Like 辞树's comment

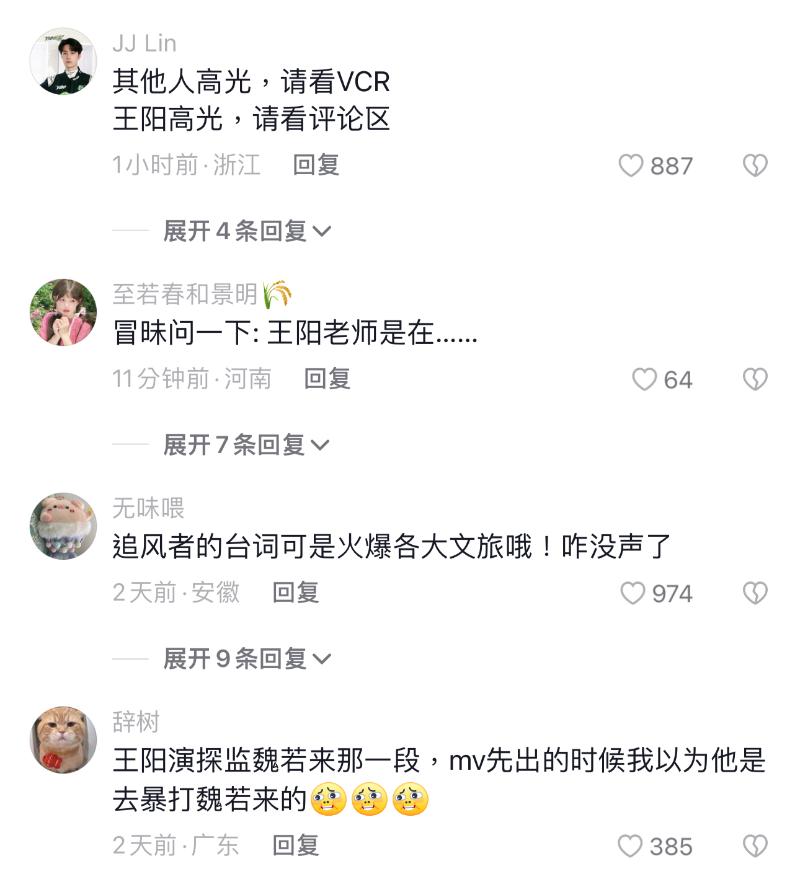[631, 847]
